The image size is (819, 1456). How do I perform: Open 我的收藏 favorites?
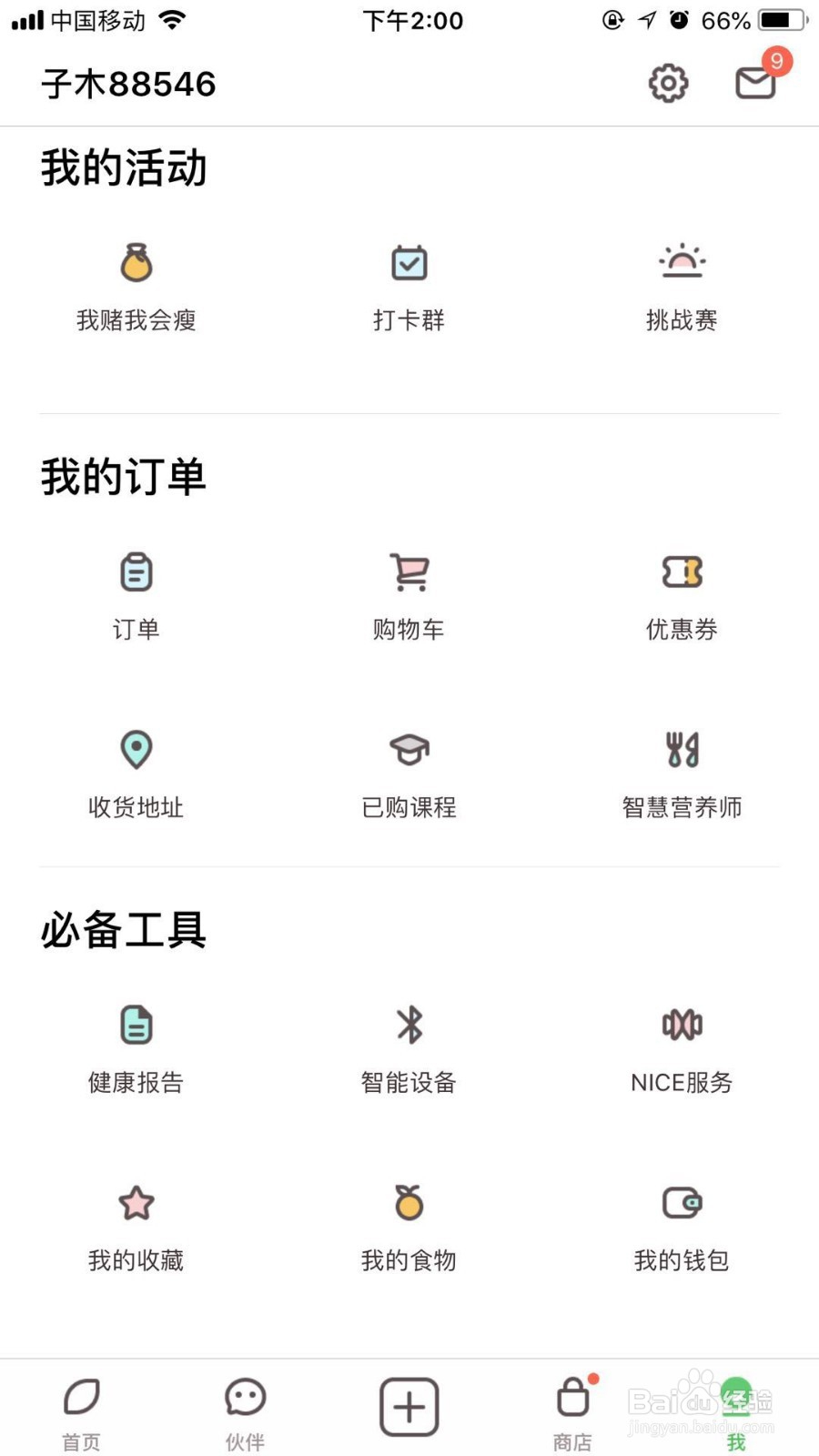pos(136,1224)
